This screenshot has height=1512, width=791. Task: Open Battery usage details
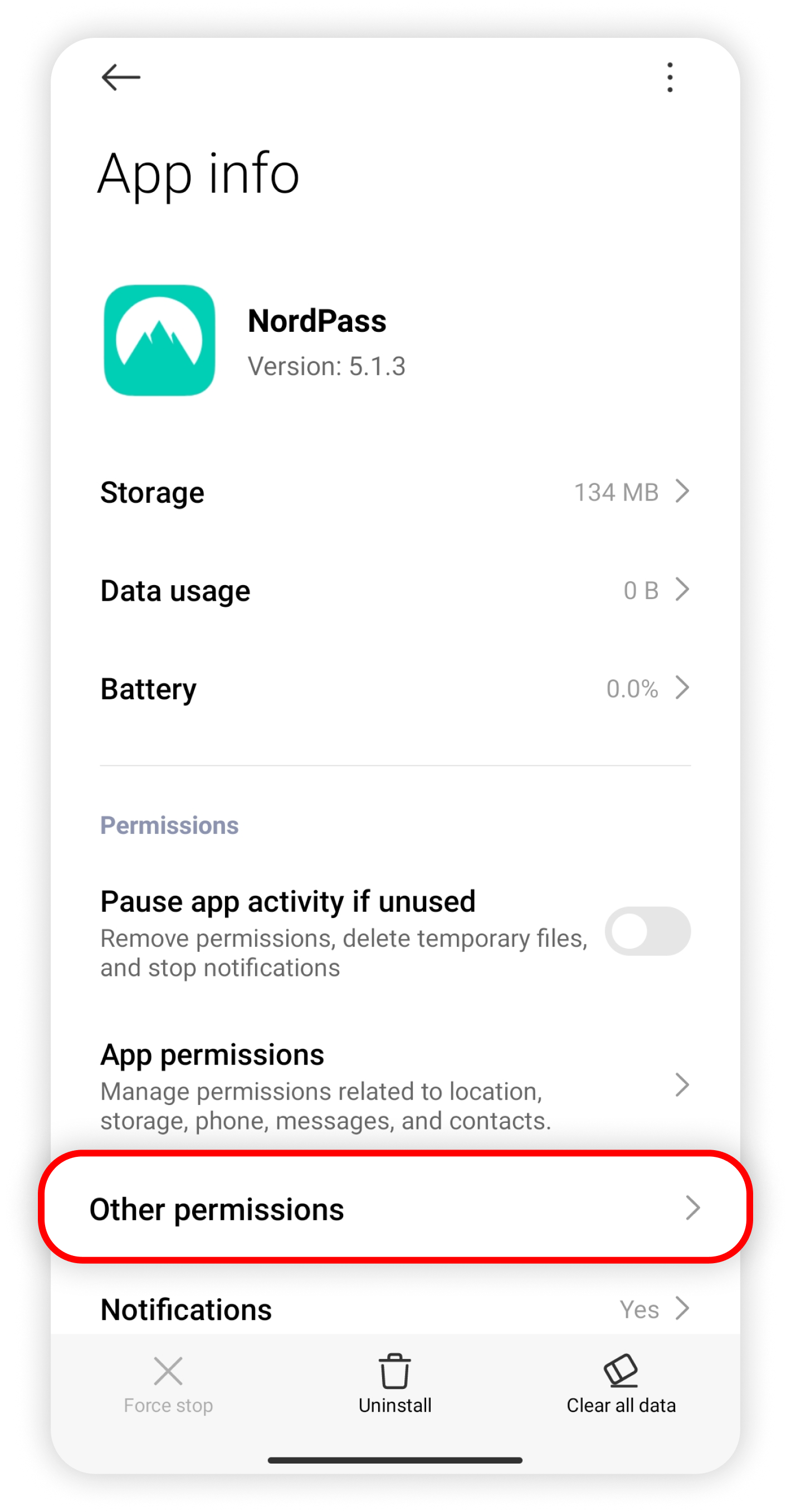point(394,688)
